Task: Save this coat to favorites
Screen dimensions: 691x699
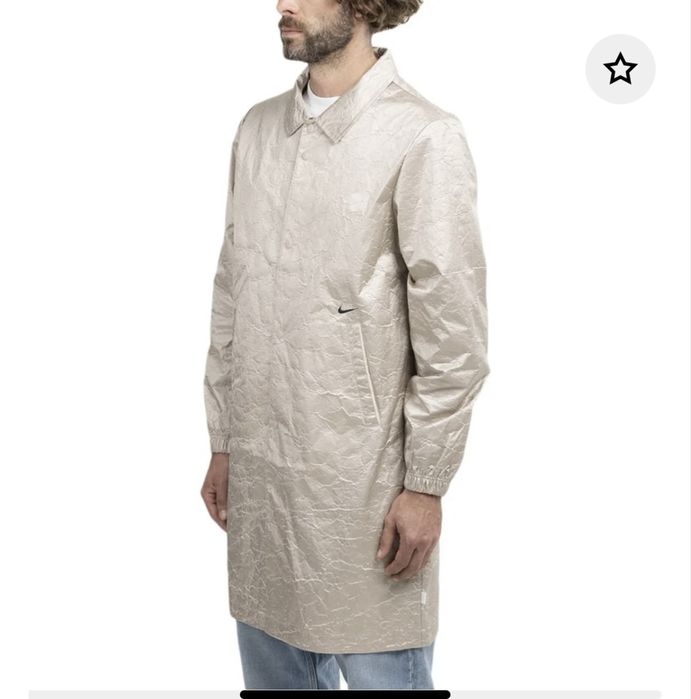Action: coord(620,69)
